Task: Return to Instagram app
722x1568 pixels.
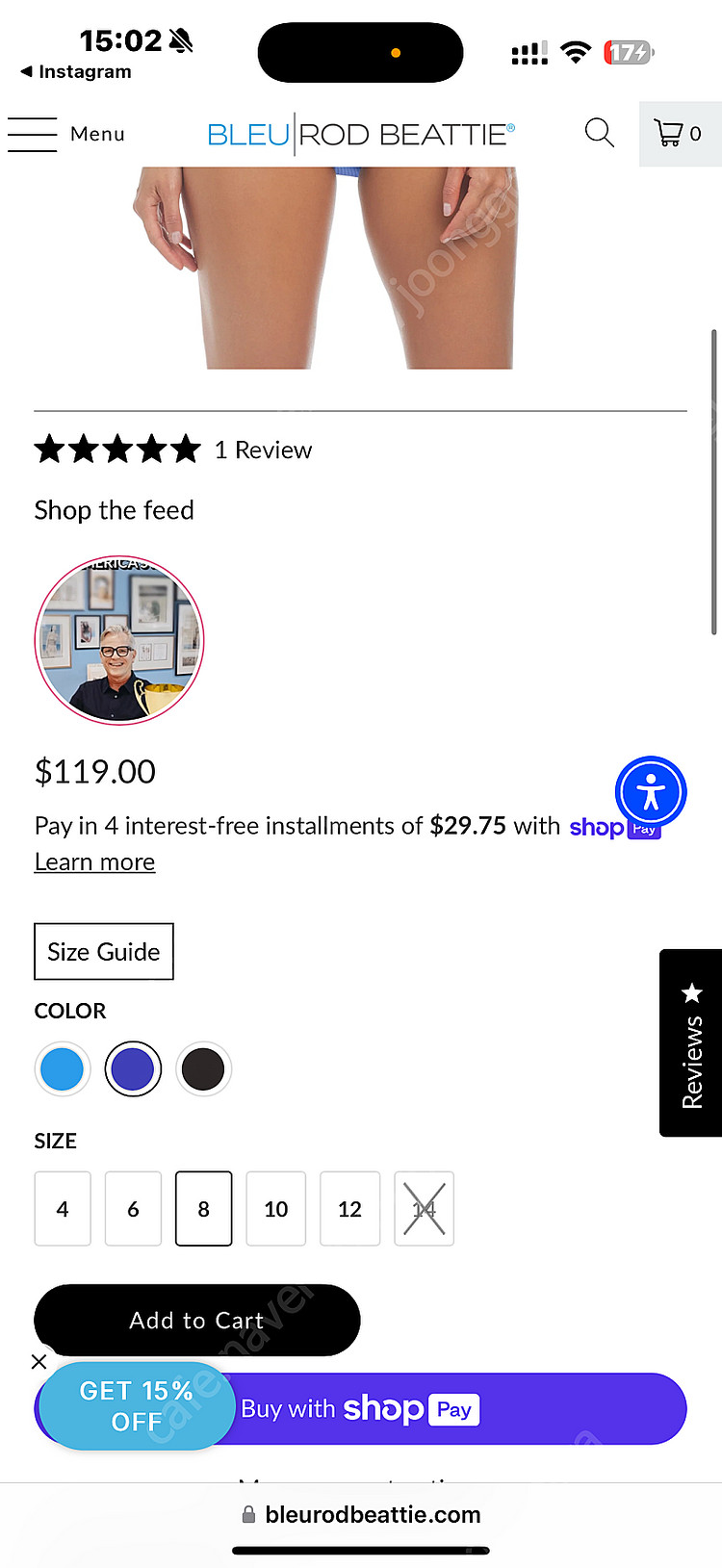Action: (x=75, y=72)
